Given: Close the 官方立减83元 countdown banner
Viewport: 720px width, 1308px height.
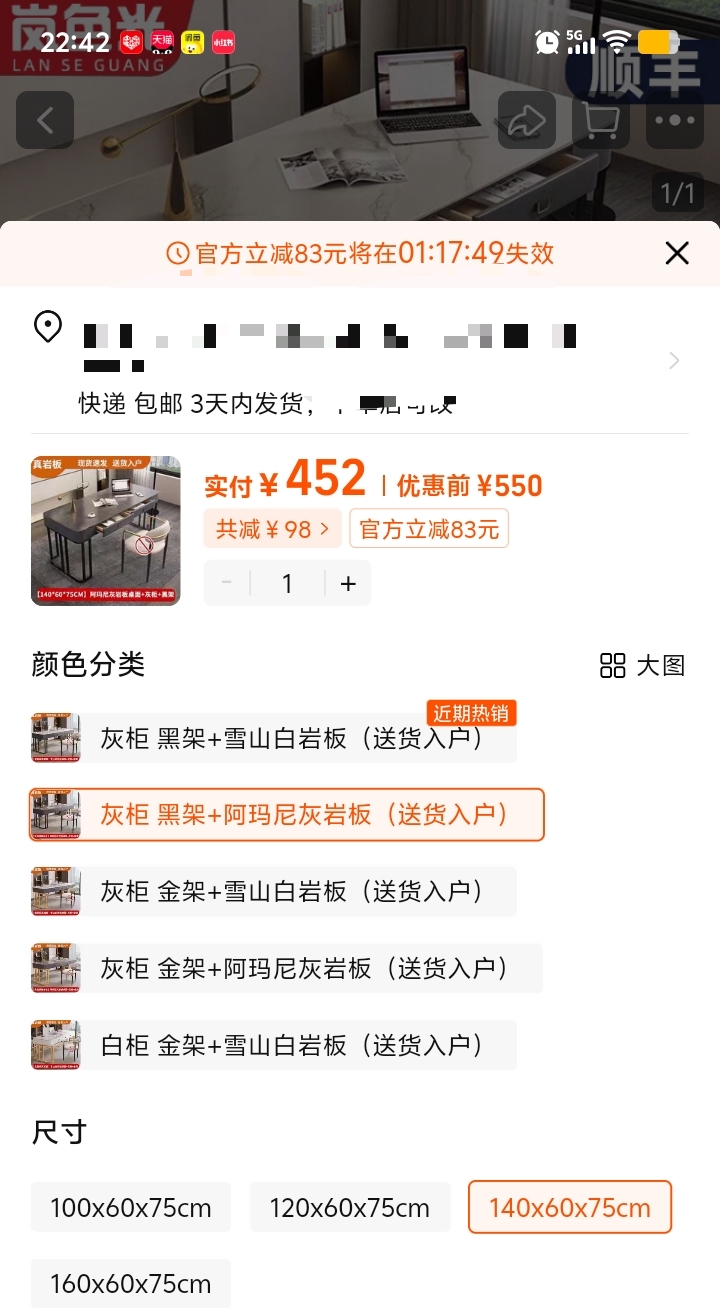Looking at the screenshot, I should [677, 253].
